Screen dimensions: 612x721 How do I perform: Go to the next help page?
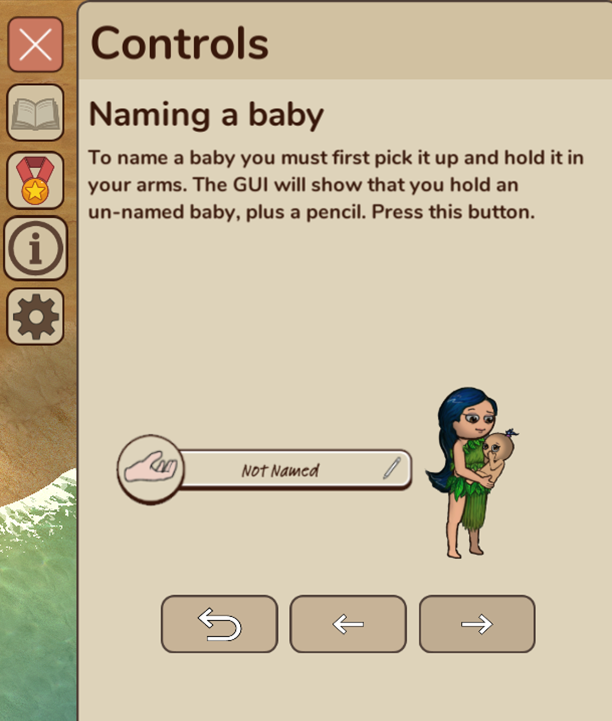(477, 624)
